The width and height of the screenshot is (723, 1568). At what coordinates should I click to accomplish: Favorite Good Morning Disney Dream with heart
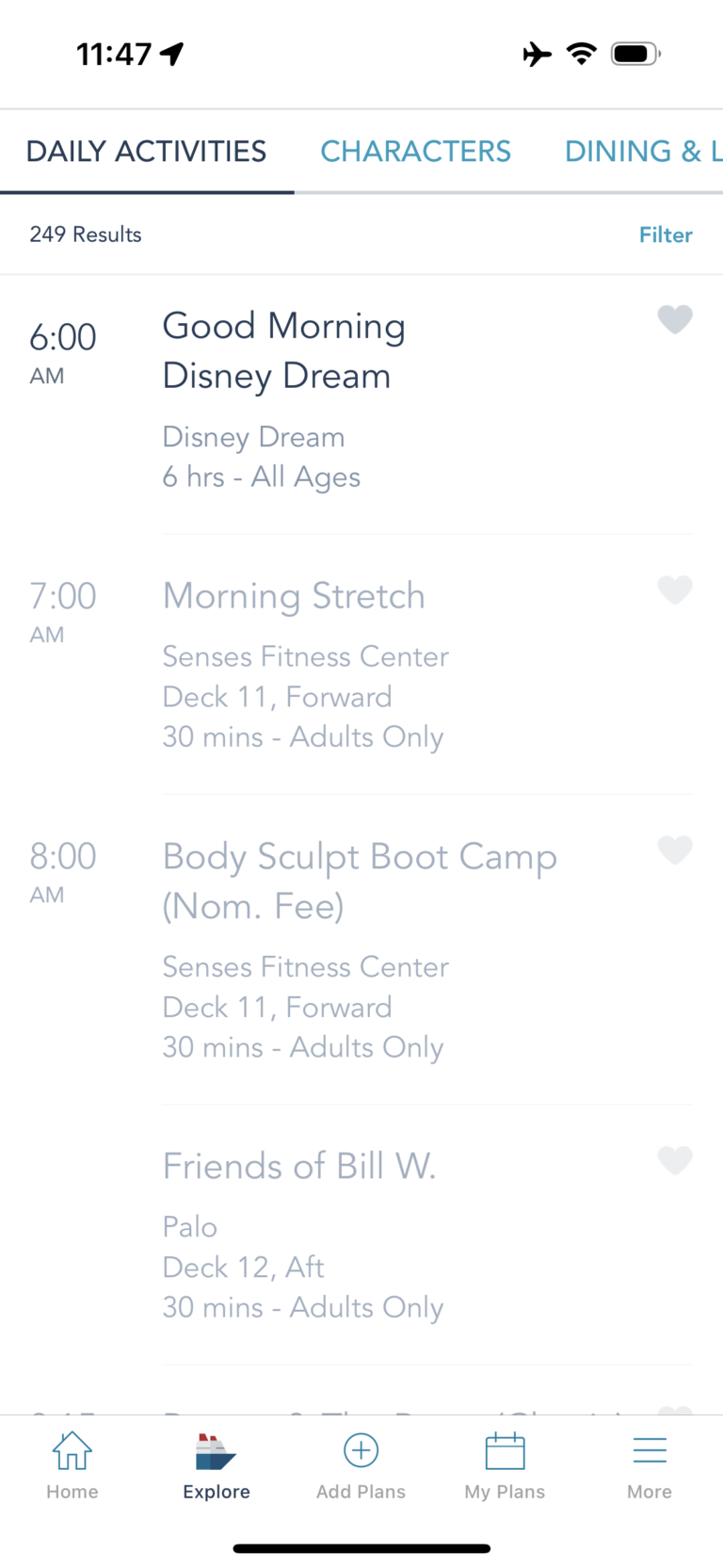click(675, 320)
